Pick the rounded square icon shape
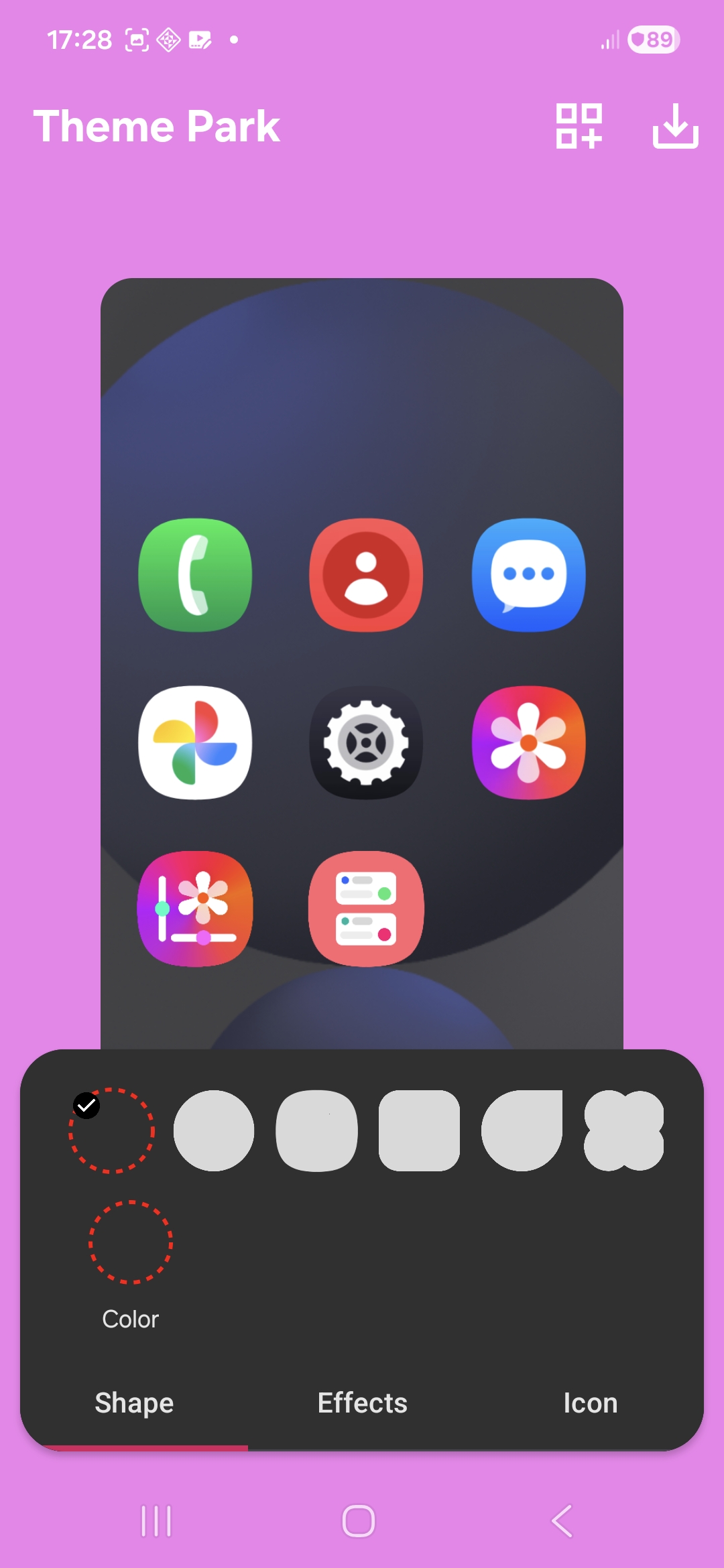The image size is (724, 1568). 419,1130
